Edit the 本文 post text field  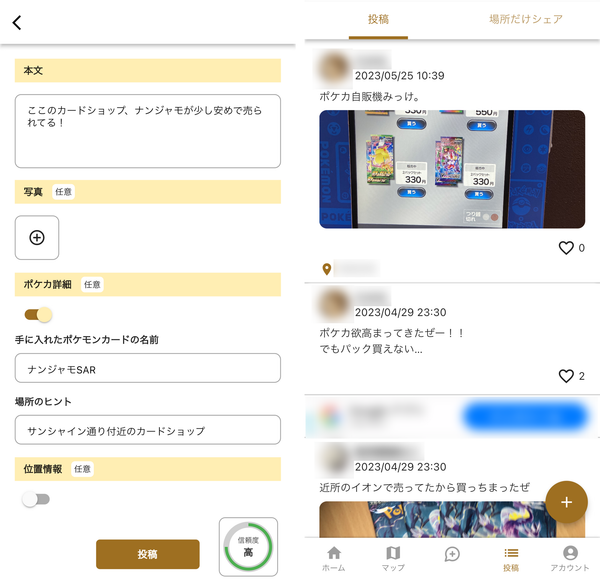tap(148, 131)
